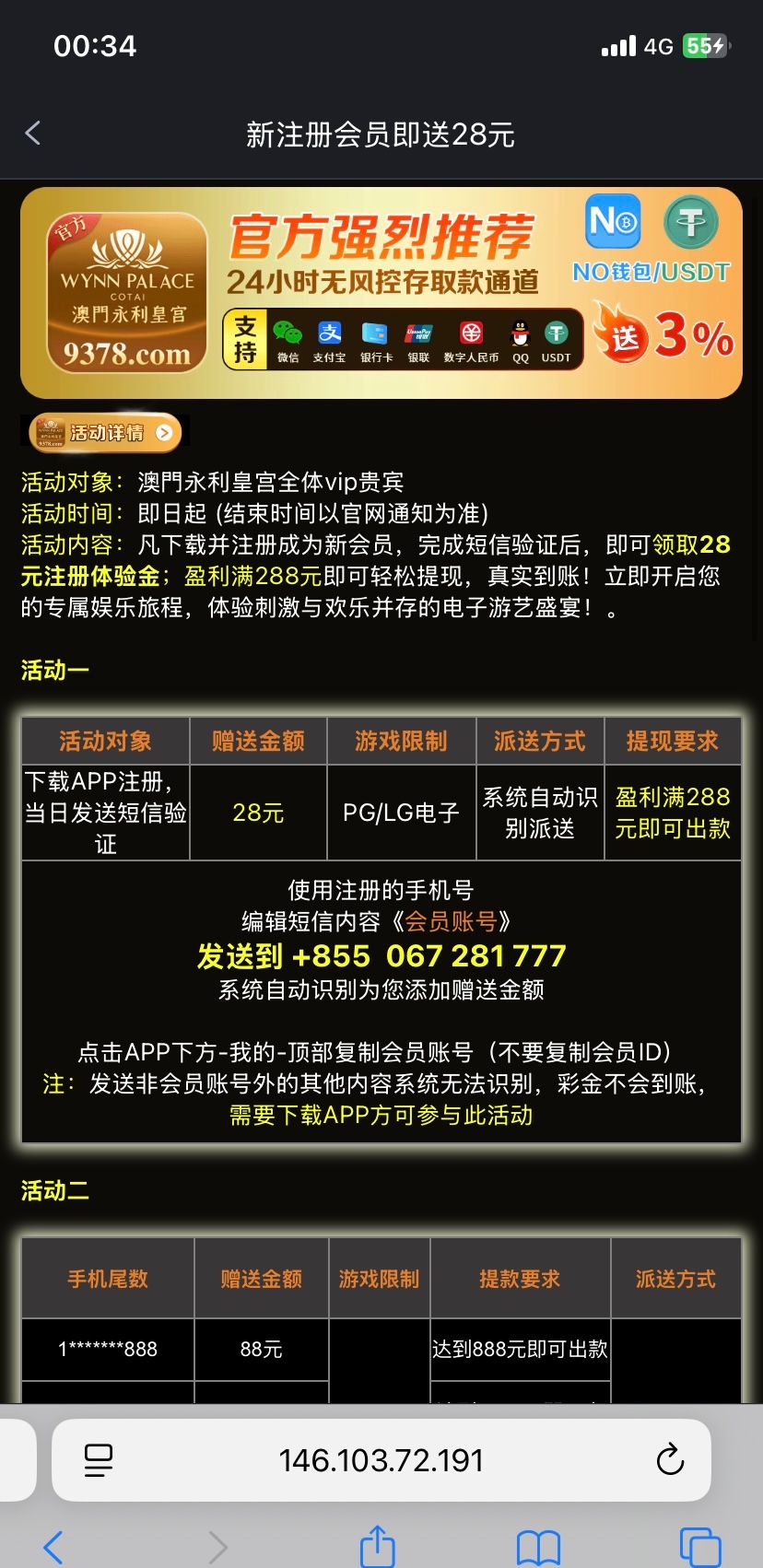Share this page via Safari share icon

(377, 1547)
